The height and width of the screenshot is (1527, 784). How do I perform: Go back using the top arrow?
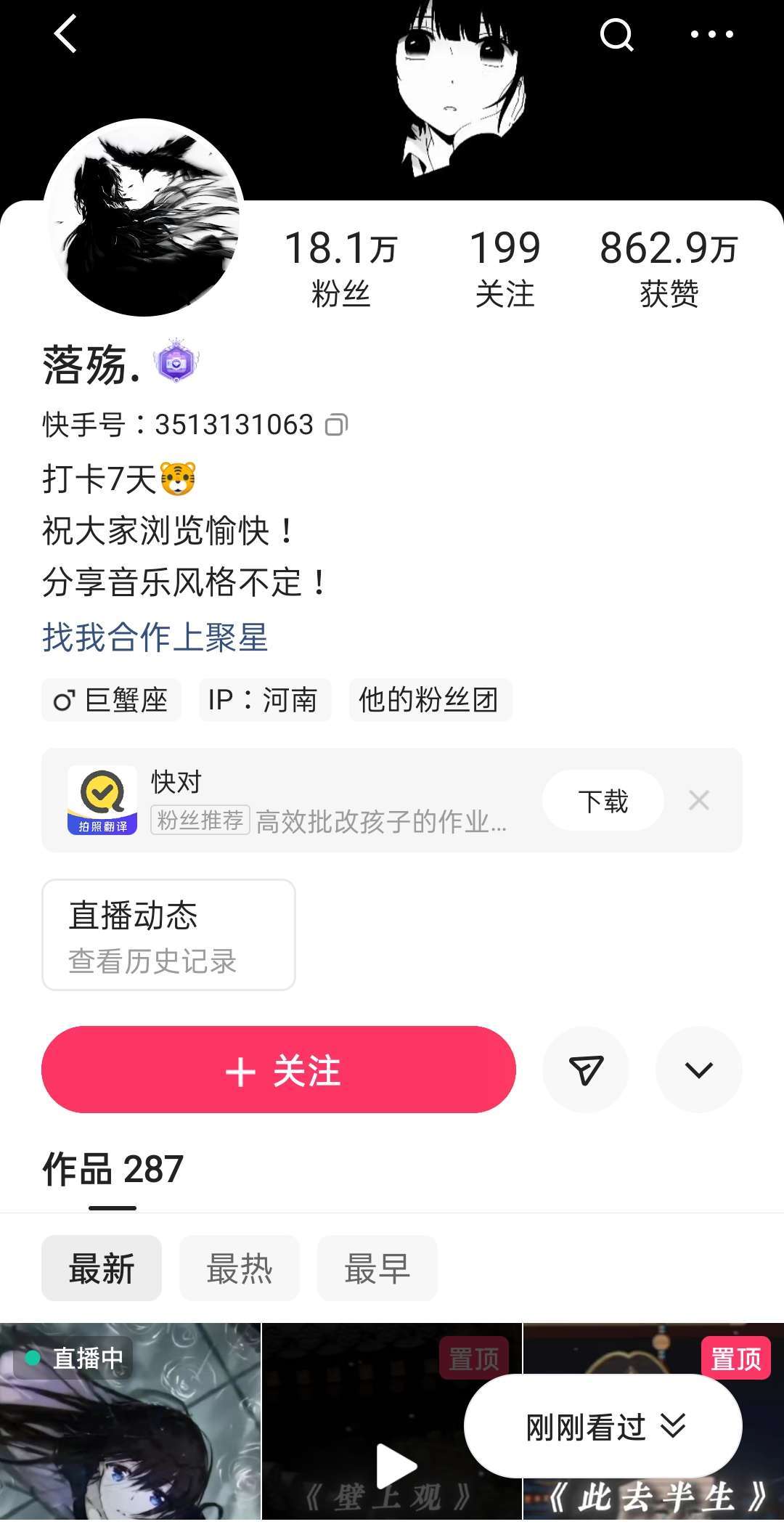tap(65, 34)
